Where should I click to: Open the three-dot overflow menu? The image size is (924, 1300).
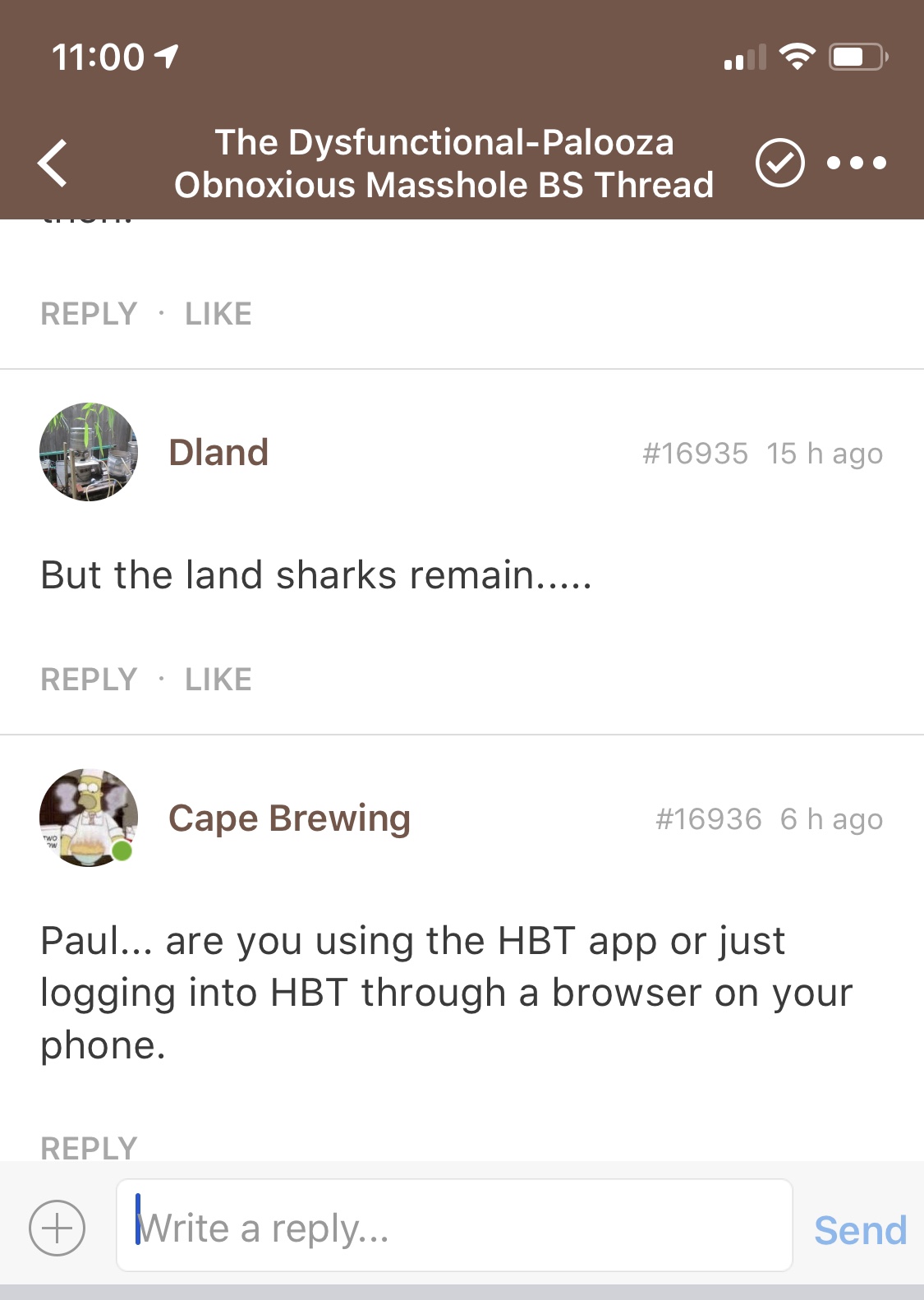coord(857,163)
